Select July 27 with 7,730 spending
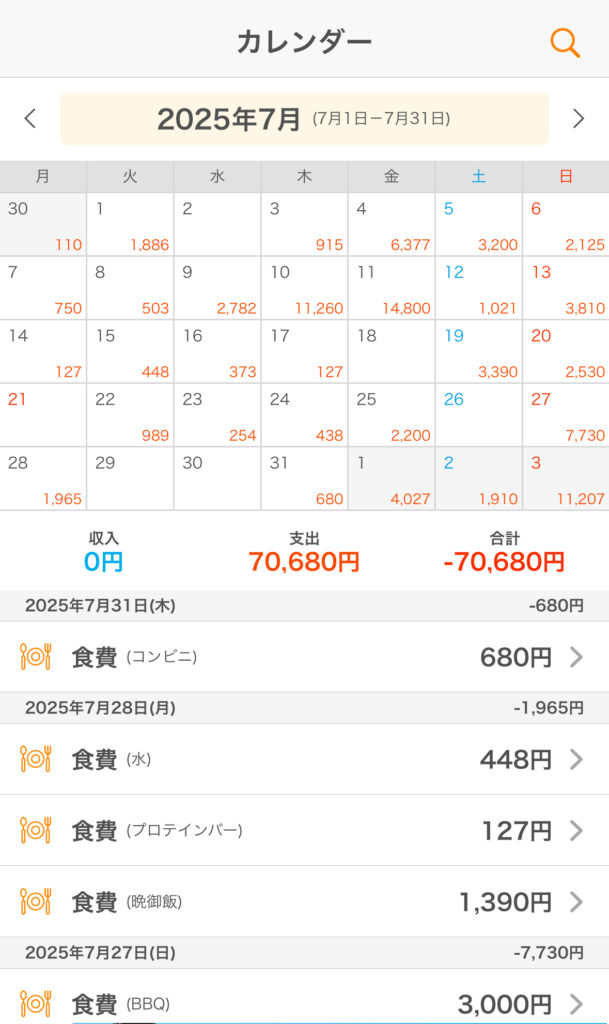The width and height of the screenshot is (609, 1024). pos(566,415)
